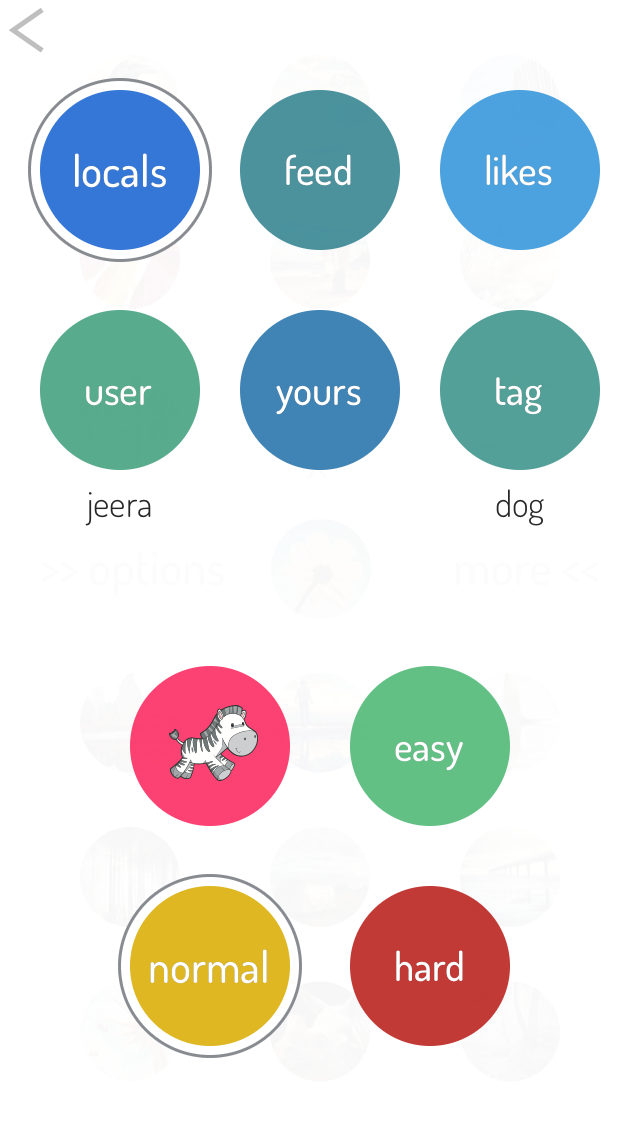Select the tag source circle
640x1136 pixels.
[520, 390]
